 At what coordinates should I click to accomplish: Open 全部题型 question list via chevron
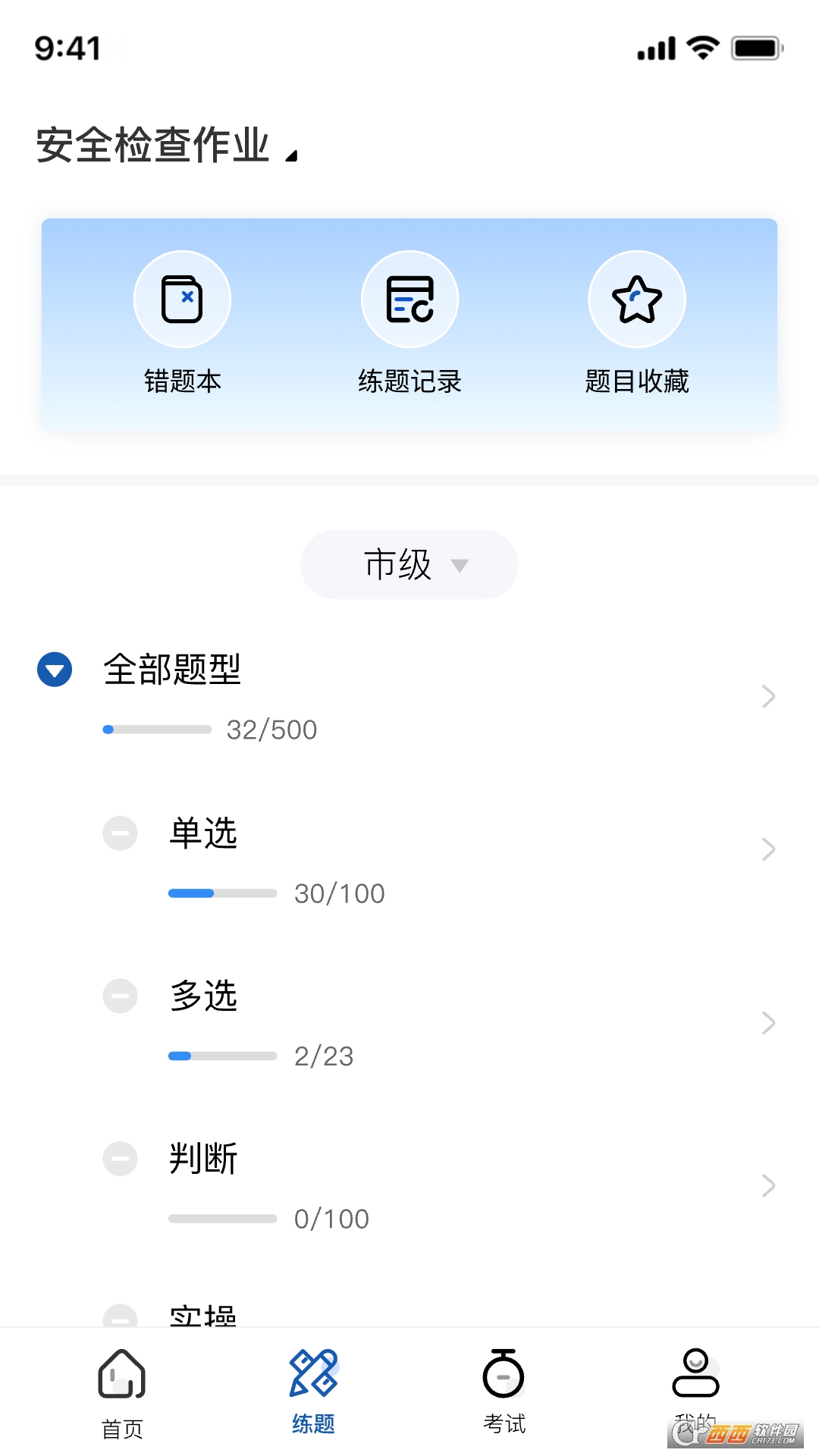coord(768,696)
